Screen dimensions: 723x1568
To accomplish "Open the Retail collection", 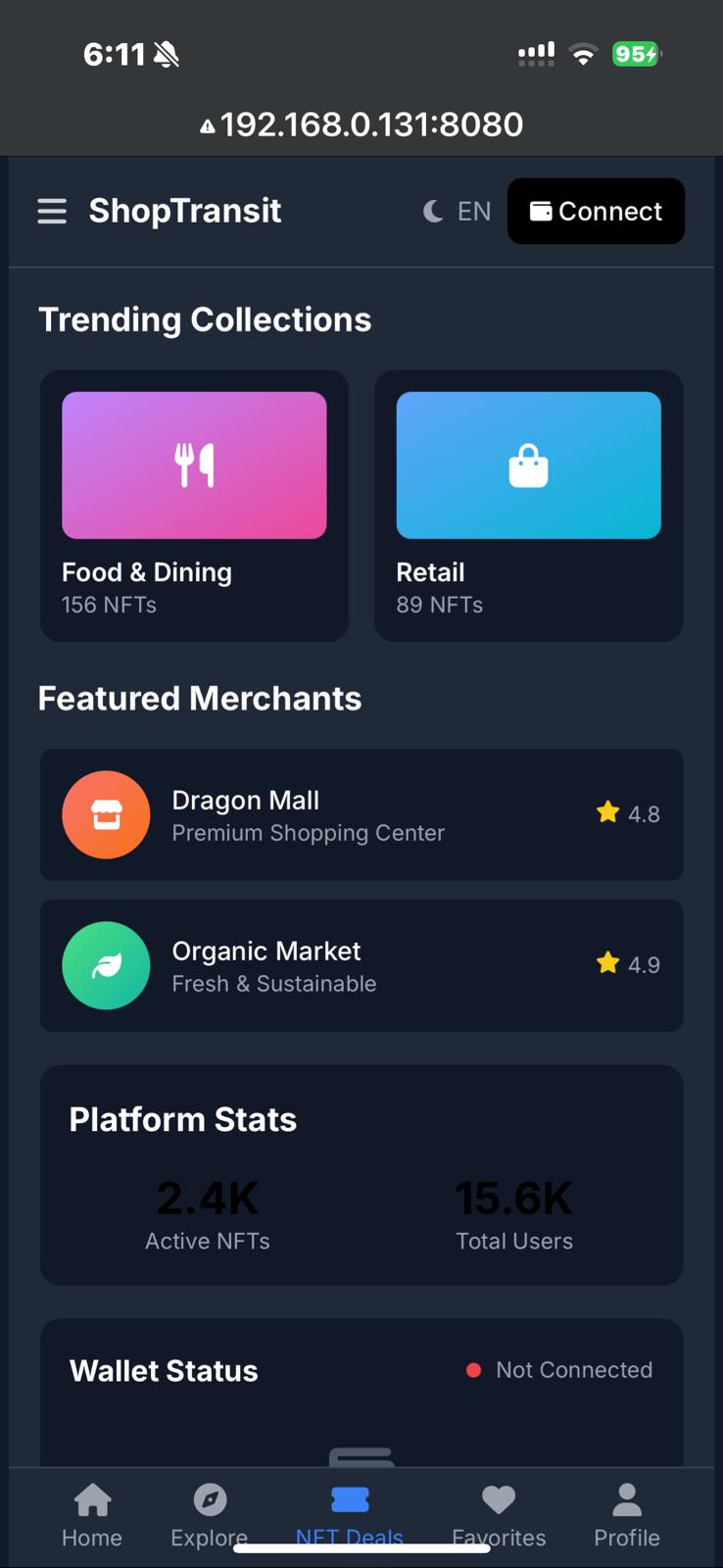I will (528, 506).
